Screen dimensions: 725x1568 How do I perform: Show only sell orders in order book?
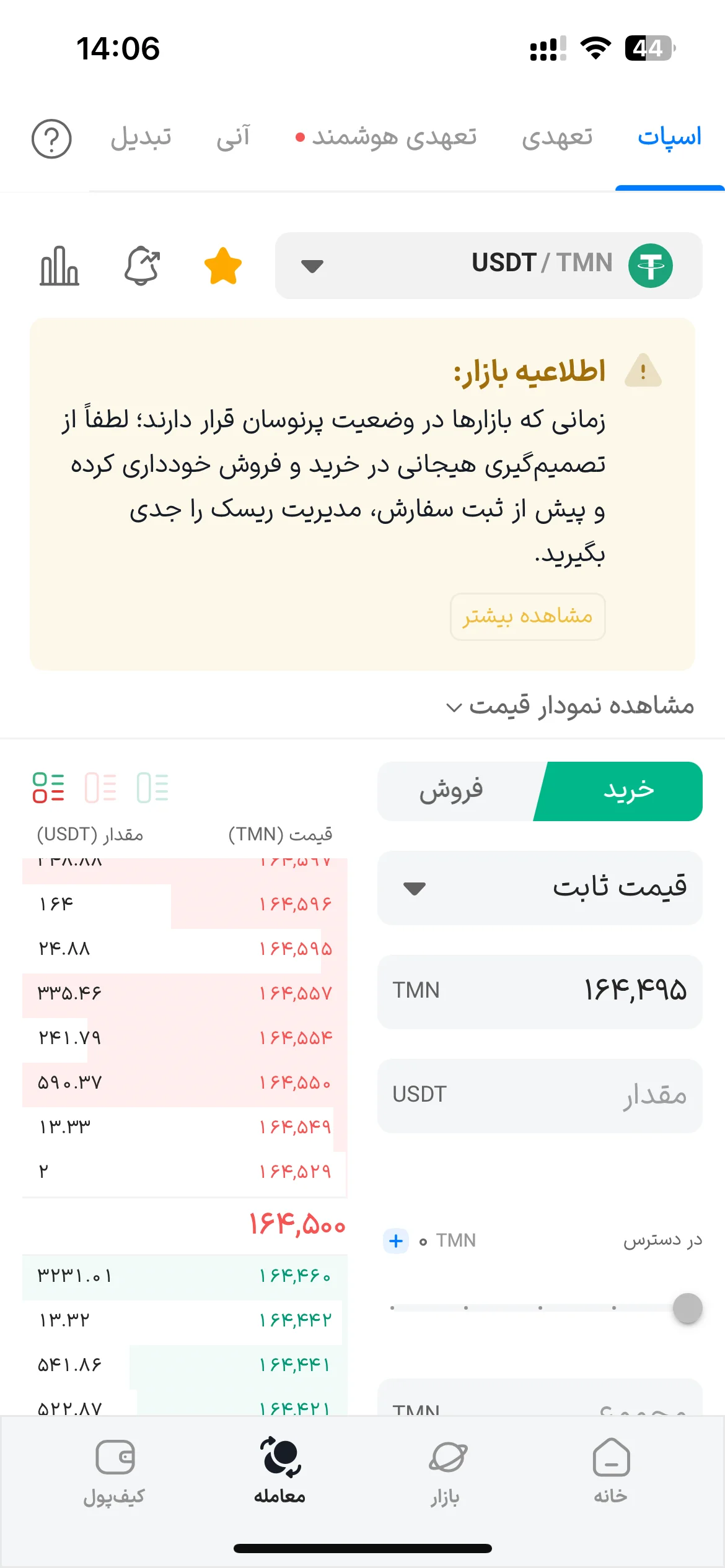click(100, 788)
